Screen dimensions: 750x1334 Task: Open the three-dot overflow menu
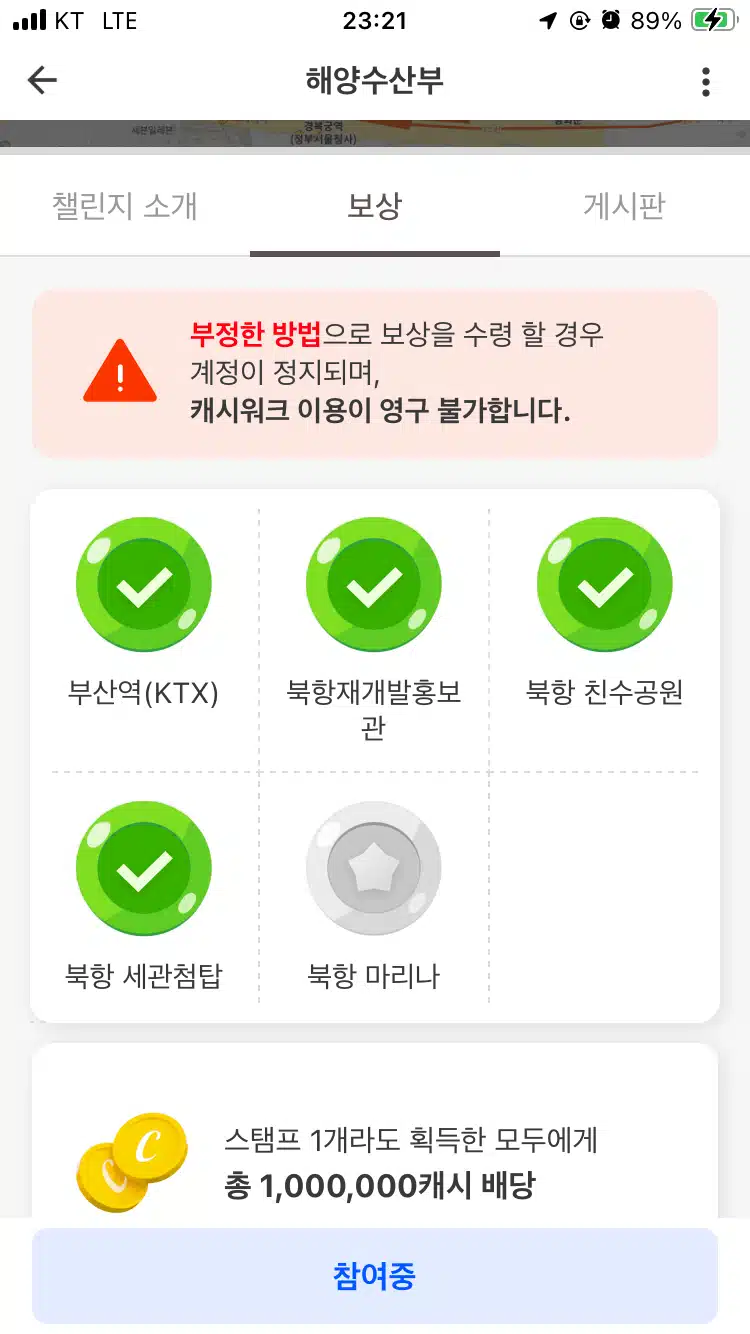(x=706, y=82)
